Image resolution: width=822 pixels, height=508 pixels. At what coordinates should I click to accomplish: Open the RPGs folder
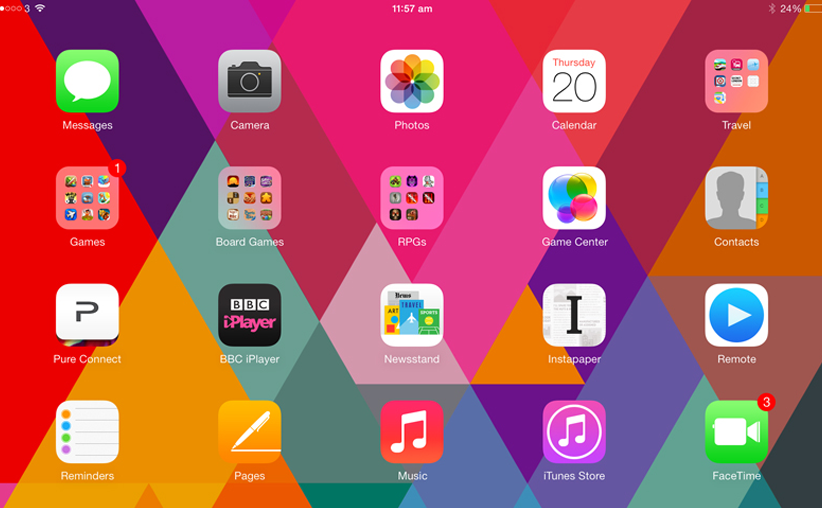[x=412, y=198]
